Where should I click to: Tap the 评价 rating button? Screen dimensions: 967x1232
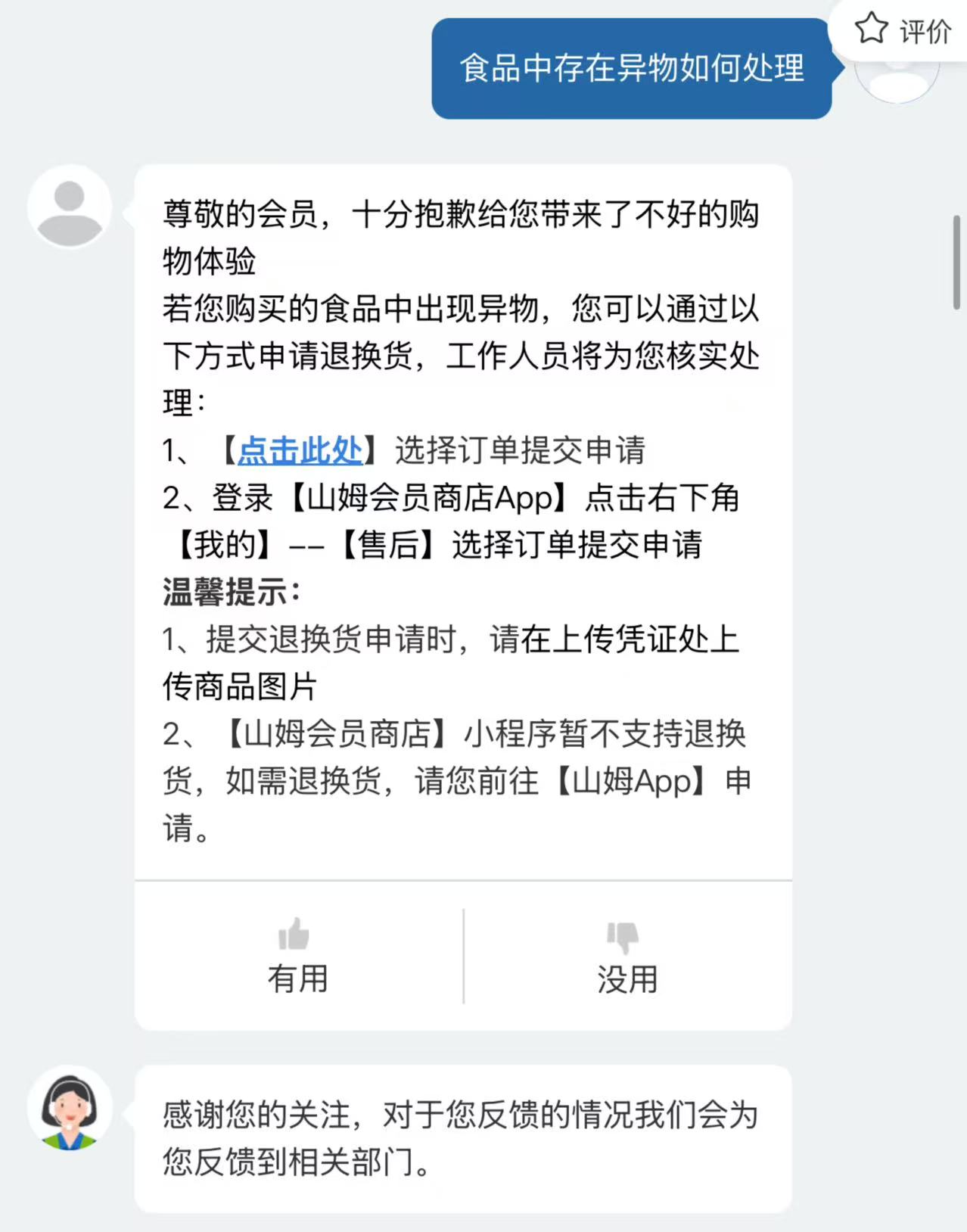pyautogui.click(x=903, y=30)
